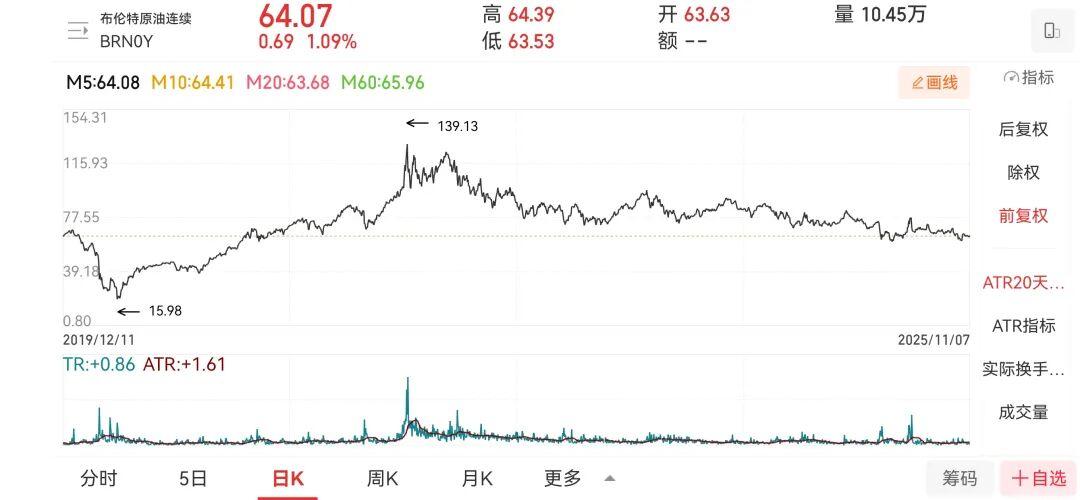
Task: Open the 指标 indicator settings
Action: click(1028, 78)
